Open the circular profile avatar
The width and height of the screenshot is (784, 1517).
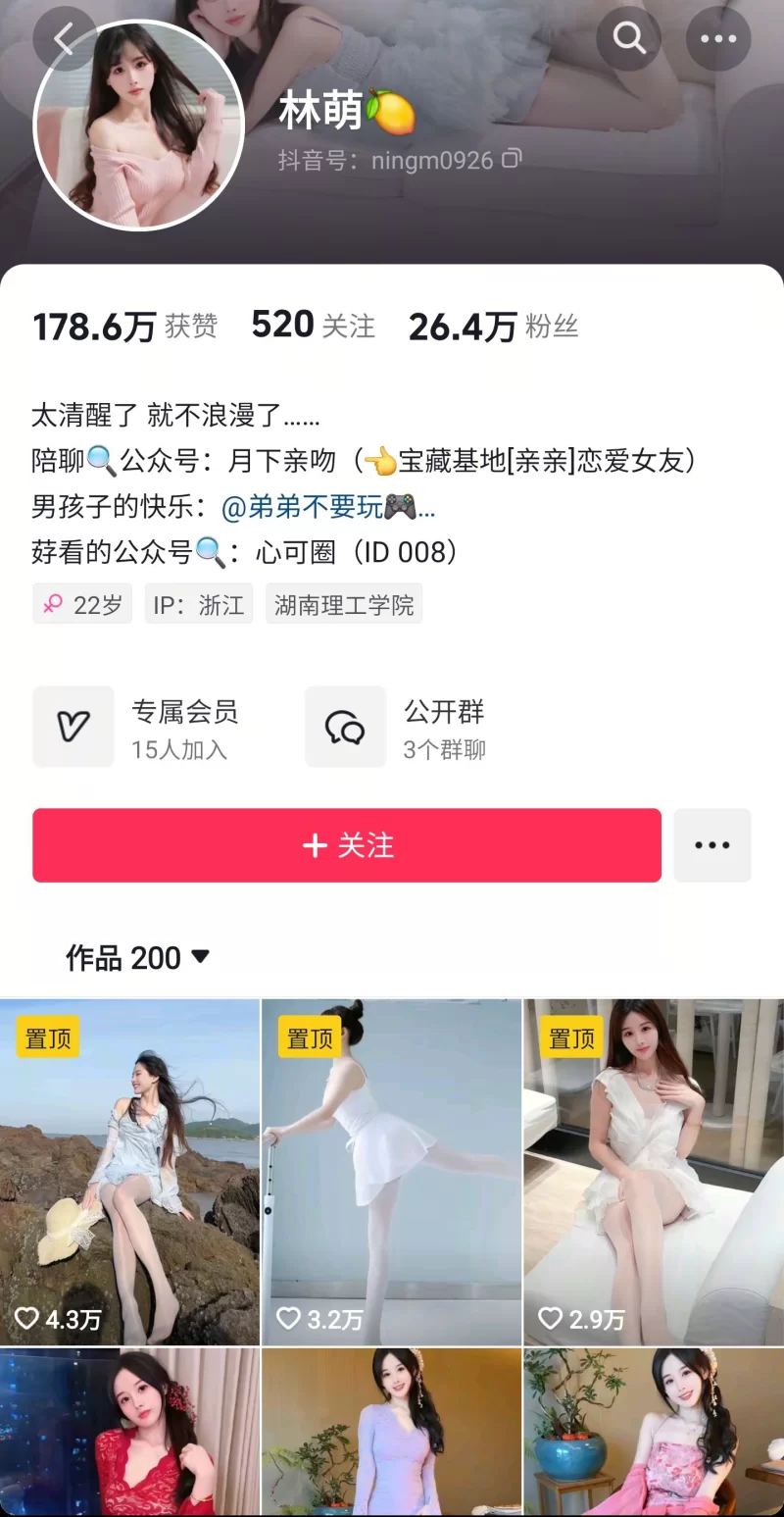point(138,126)
